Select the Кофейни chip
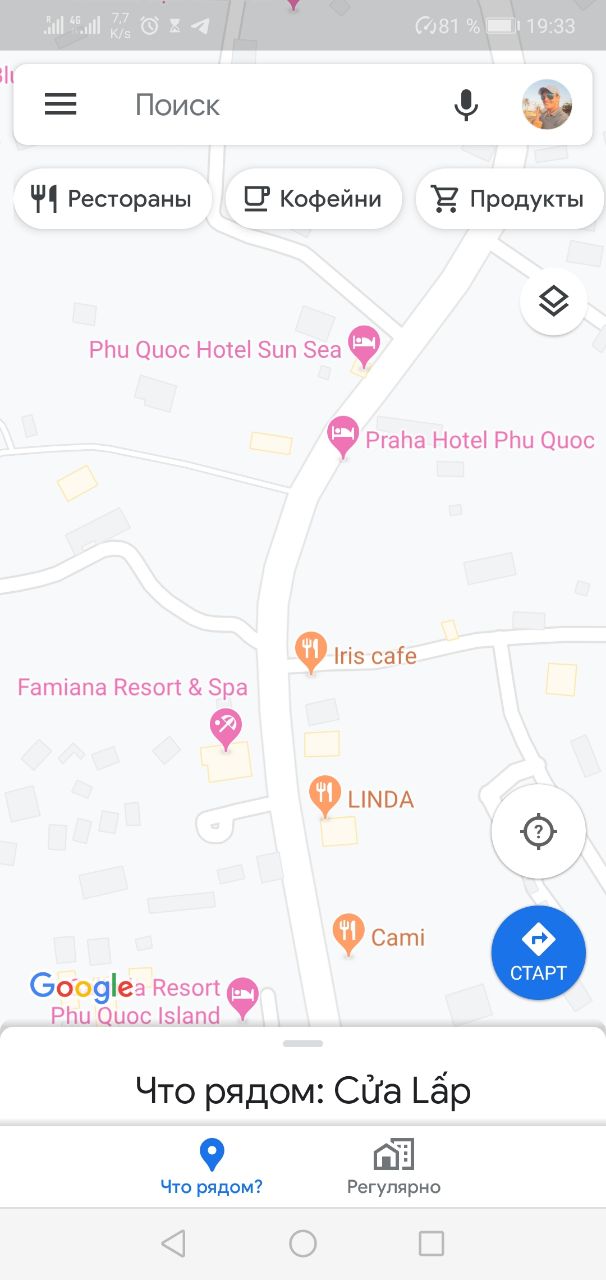The width and height of the screenshot is (606, 1280). point(314,199)
